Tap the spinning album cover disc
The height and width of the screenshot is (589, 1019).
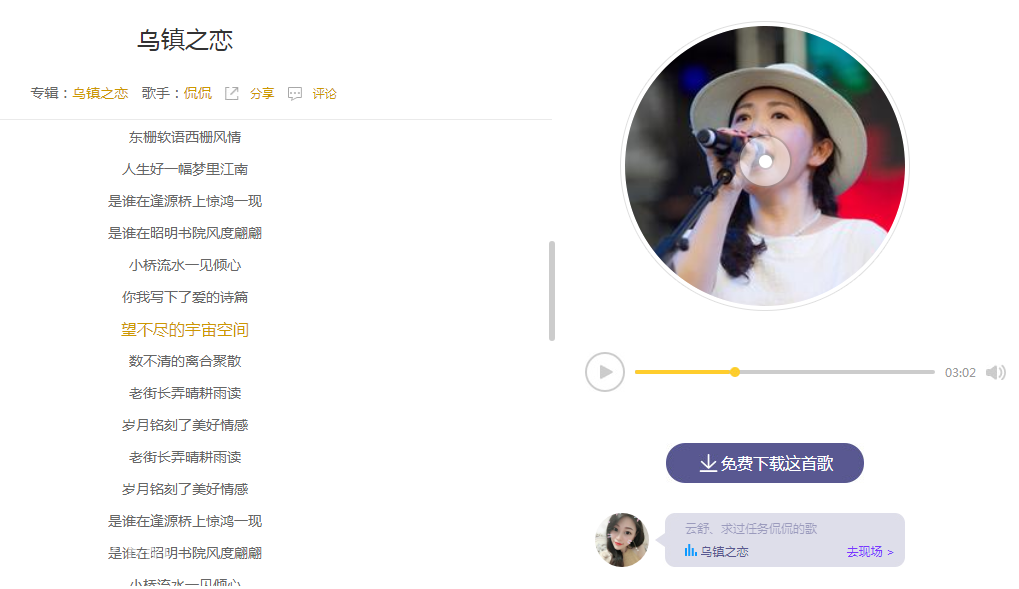(x=764, y=166)
